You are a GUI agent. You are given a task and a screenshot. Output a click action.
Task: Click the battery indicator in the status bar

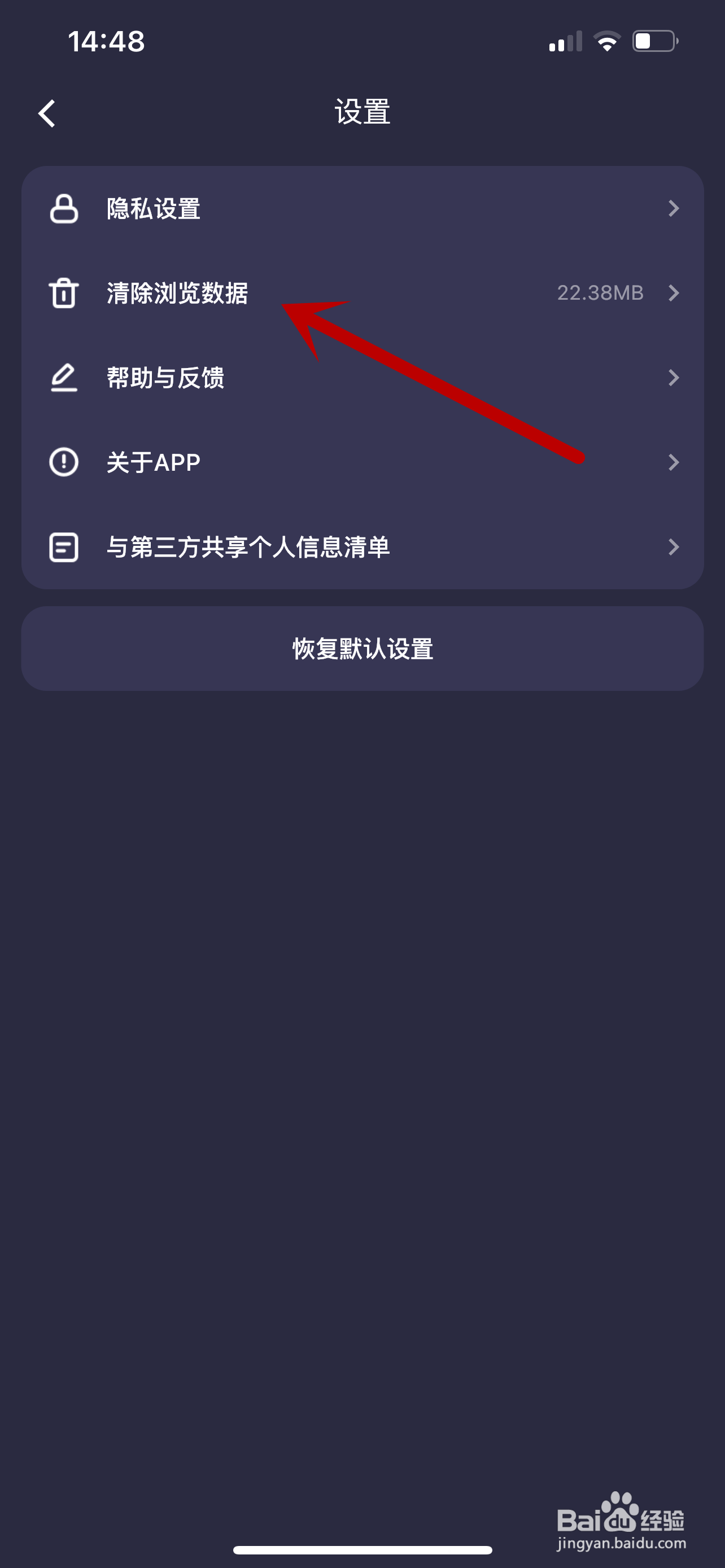[x=655, y=41]
